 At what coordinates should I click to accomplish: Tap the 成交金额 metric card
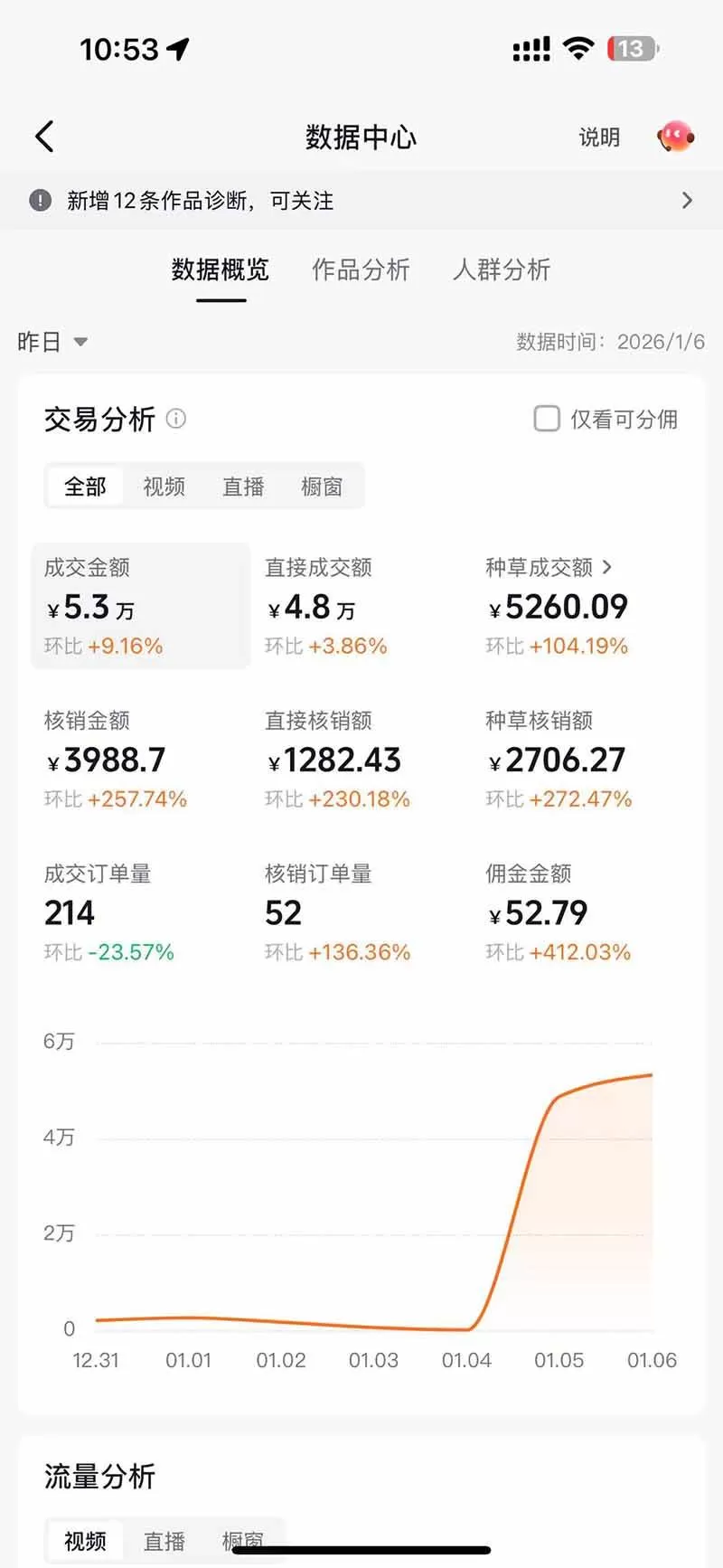click(141, 606)
